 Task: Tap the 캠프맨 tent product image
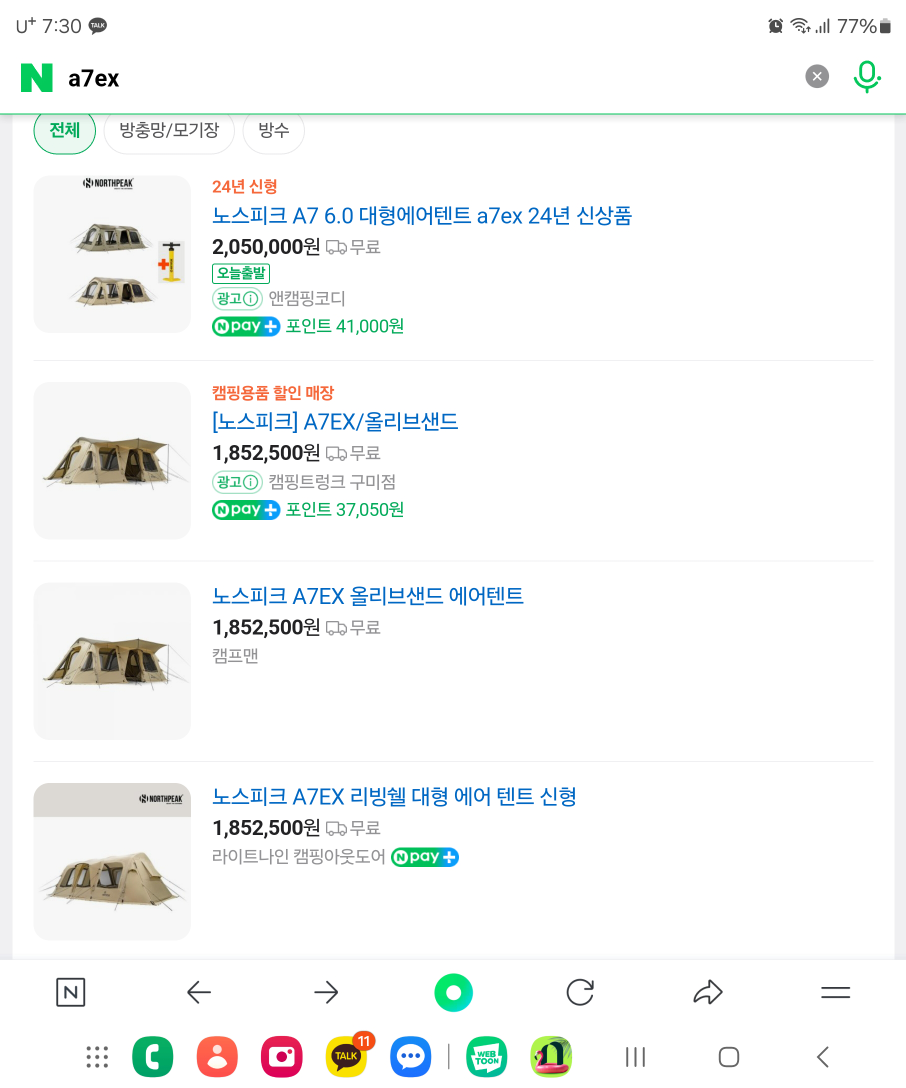pyautogui.click(x=112, y=661)
